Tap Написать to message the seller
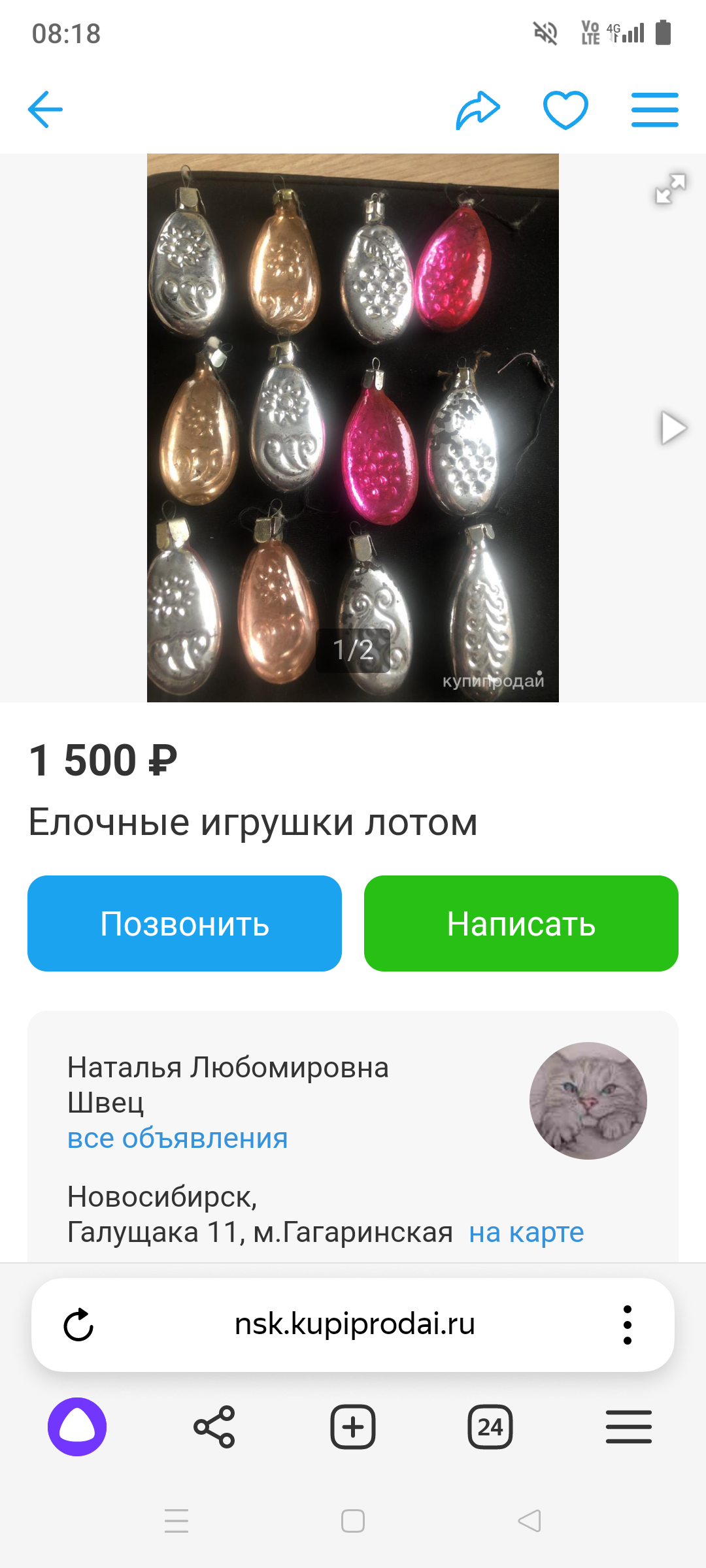This screenshot has height=1568, width=706. (x=521, y=924)
